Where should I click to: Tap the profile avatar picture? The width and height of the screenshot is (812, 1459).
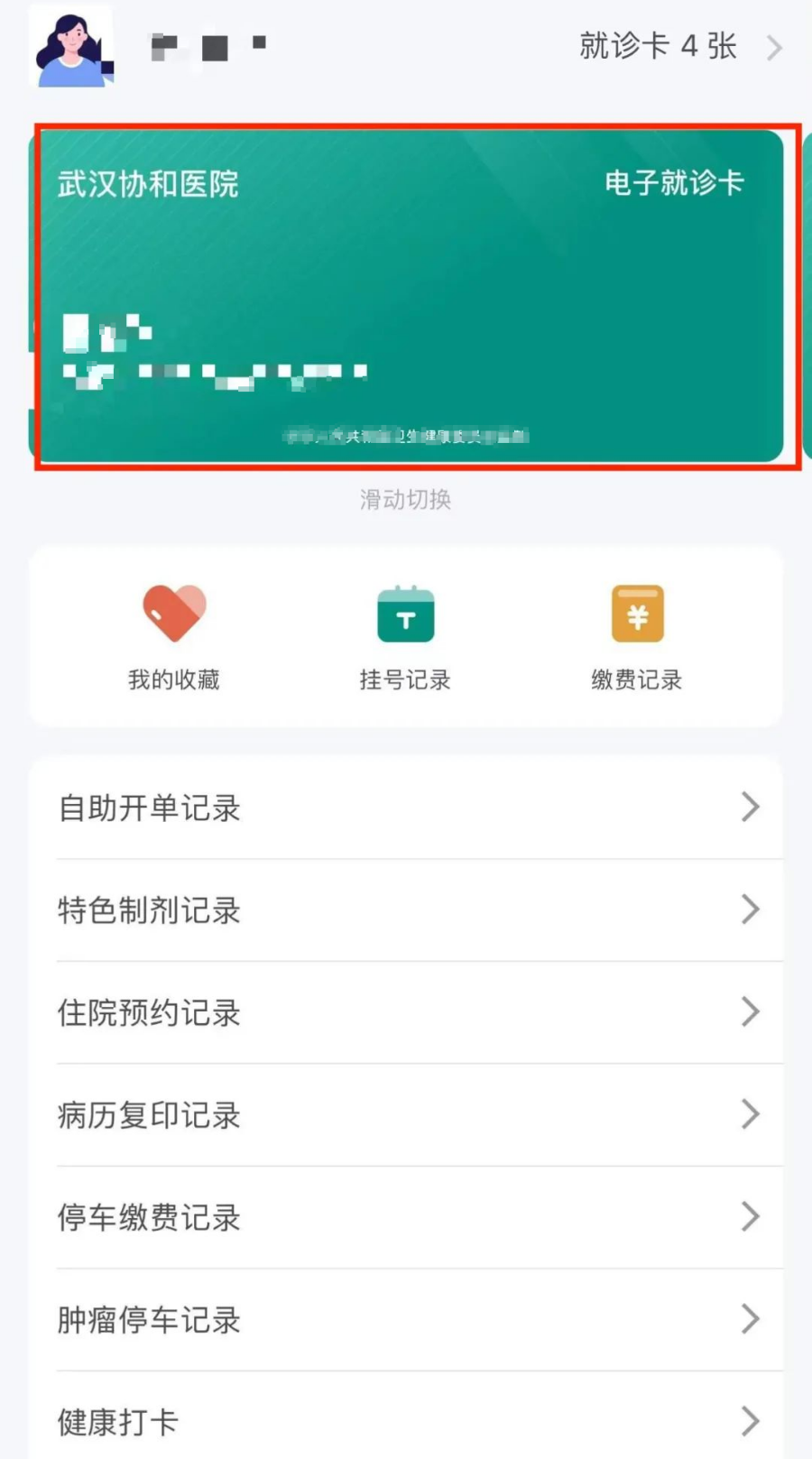click(71, 46)
